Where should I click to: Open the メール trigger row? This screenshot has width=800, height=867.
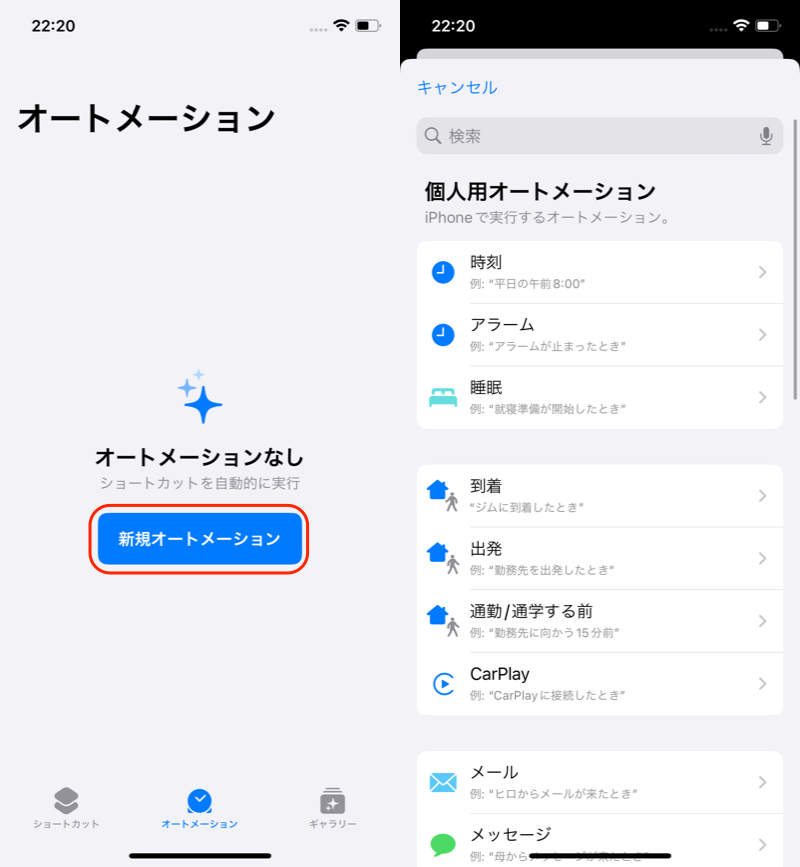[x=599, y=782]
